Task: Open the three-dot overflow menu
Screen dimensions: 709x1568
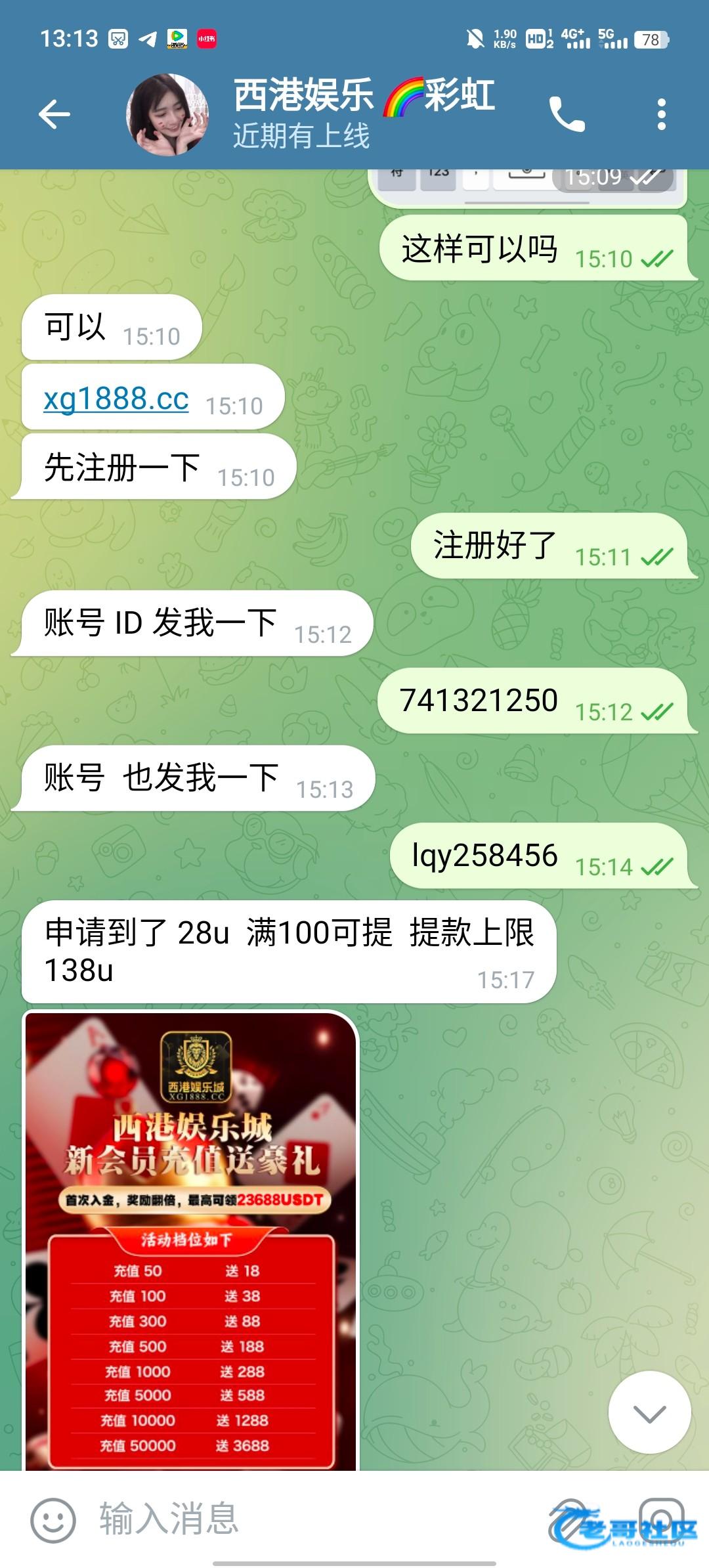Action: point(661,114)
